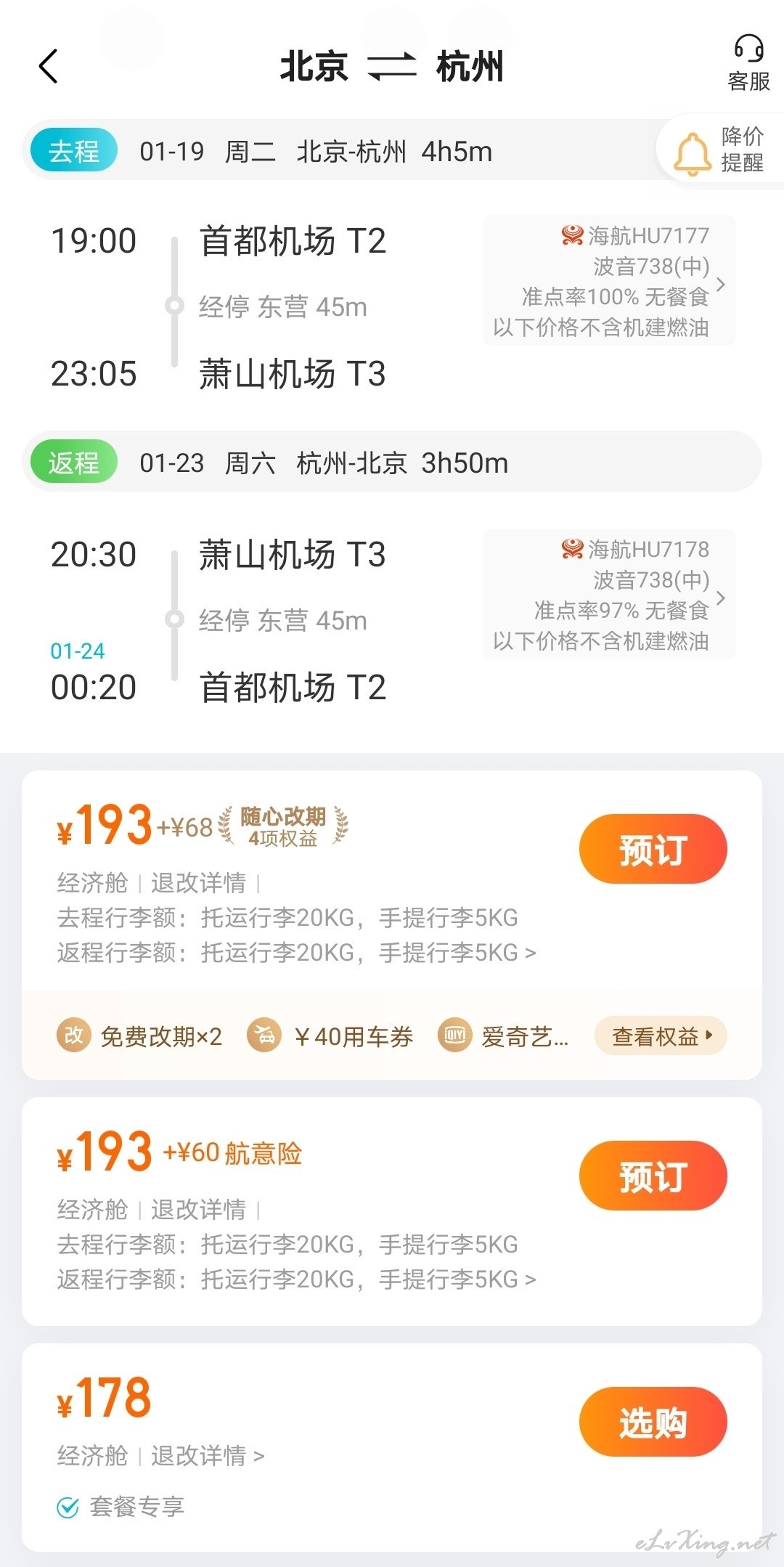View 退改详情 for the ¥178 fare
The width and height of the screenshot is (784, 1567).
tap(207, 1455)
